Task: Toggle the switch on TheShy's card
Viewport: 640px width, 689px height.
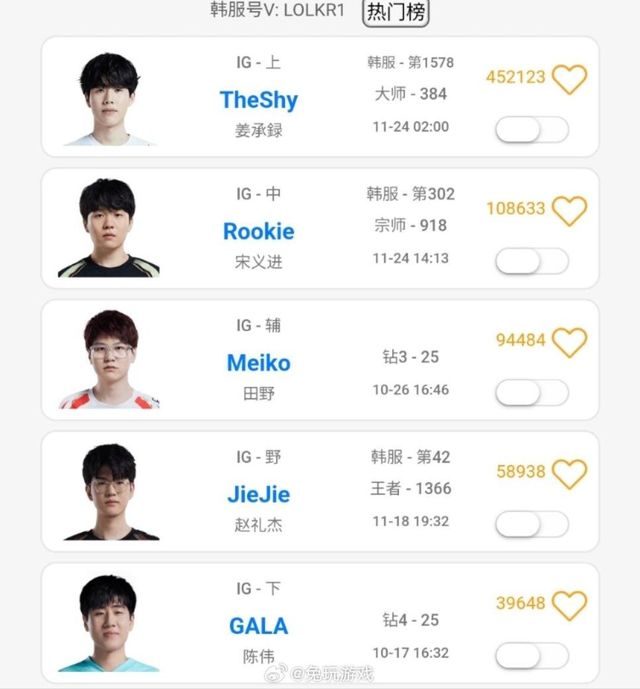Action: click(x=531, y=130)
